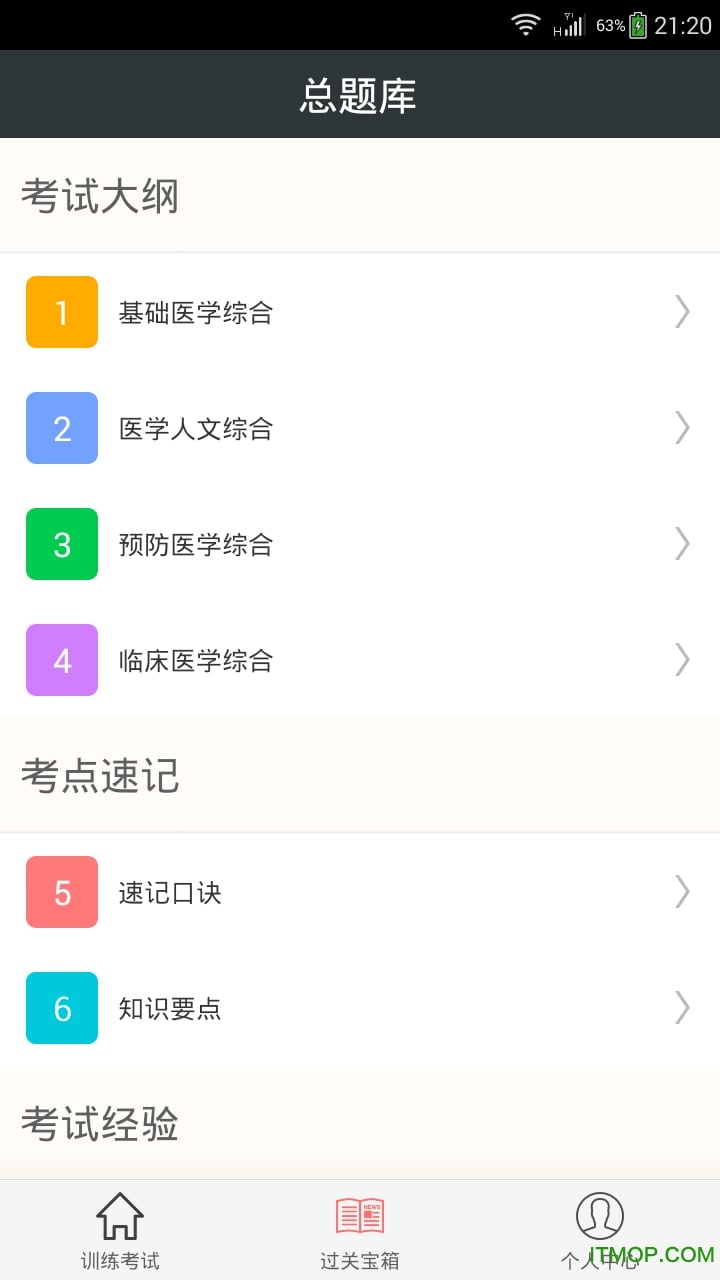Screen dimensions: 720x1280
Task: Expand the 基础医学综合 chevron
Action: click(682, 312)
